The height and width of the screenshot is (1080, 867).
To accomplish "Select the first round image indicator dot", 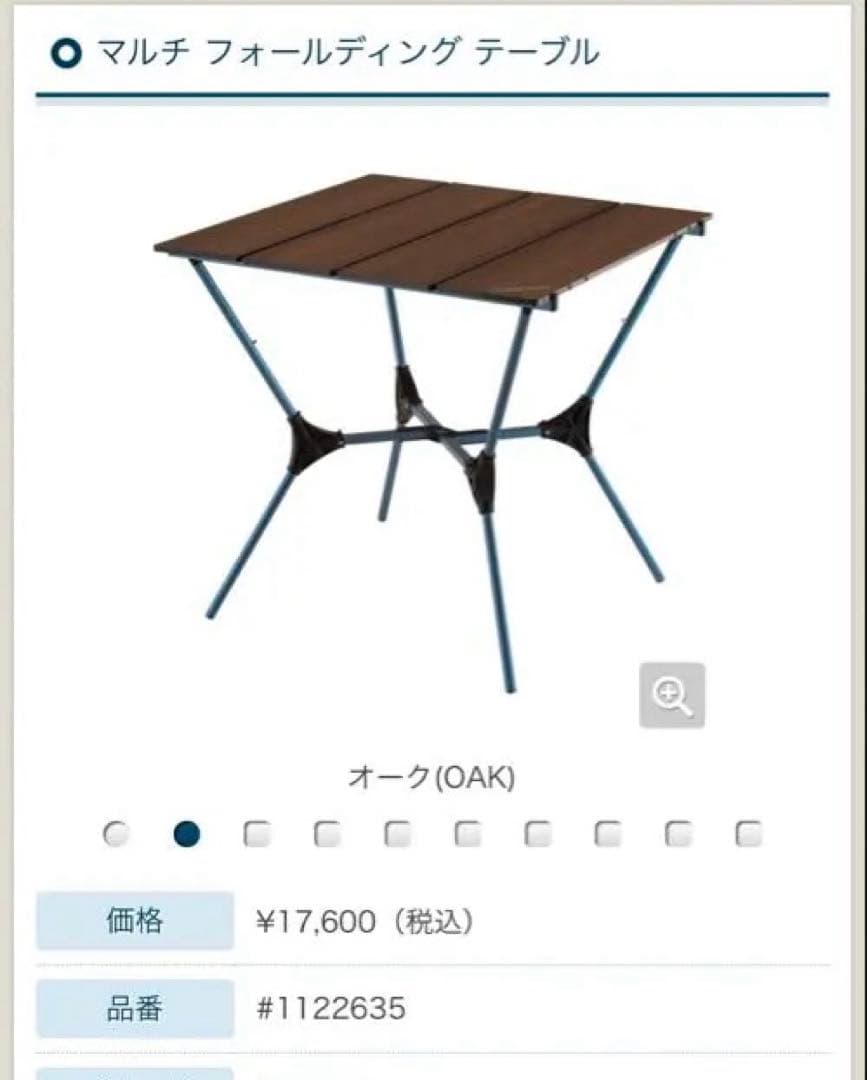I will pyautogui.click(x=117, y=834).
